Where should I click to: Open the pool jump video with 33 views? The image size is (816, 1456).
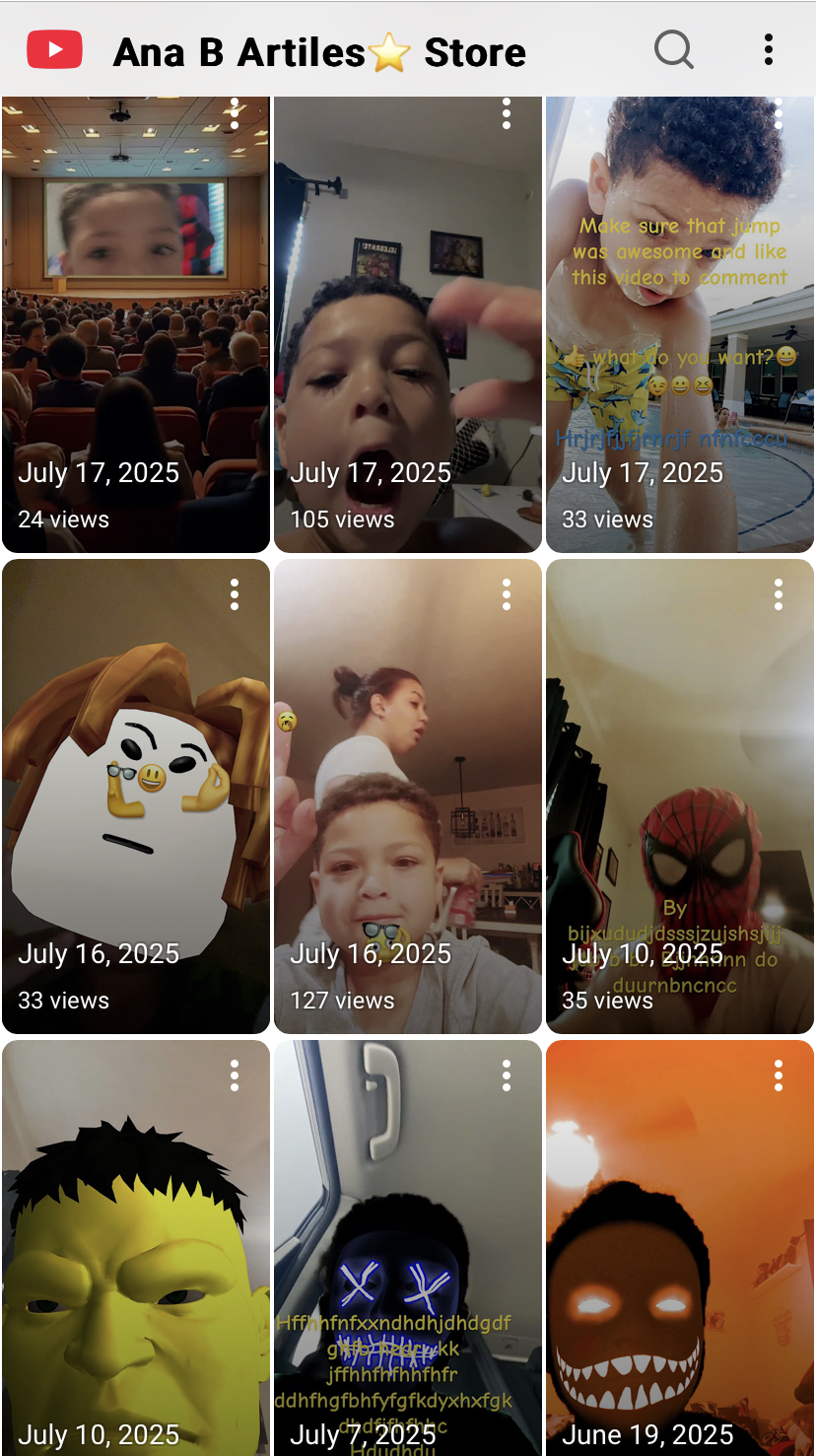(680, 324)
